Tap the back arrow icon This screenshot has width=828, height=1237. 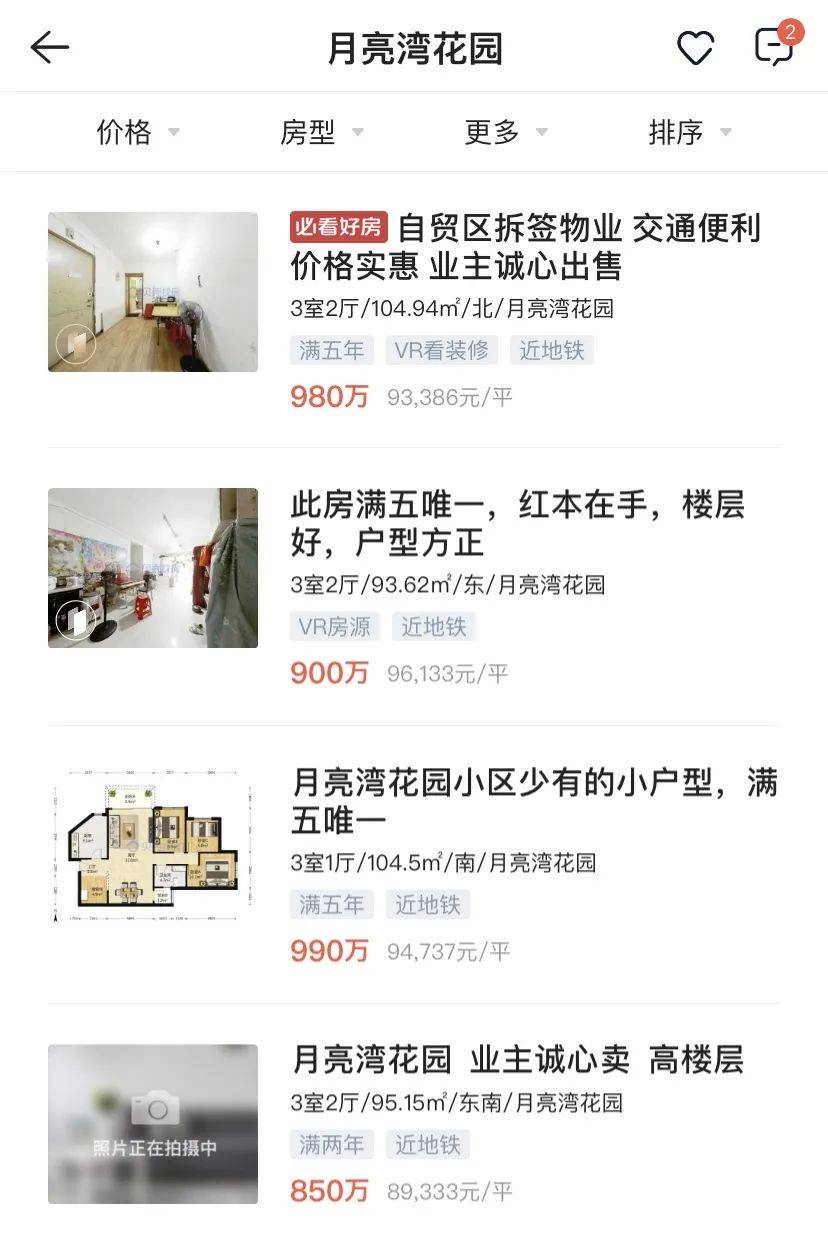coord(50,46)
